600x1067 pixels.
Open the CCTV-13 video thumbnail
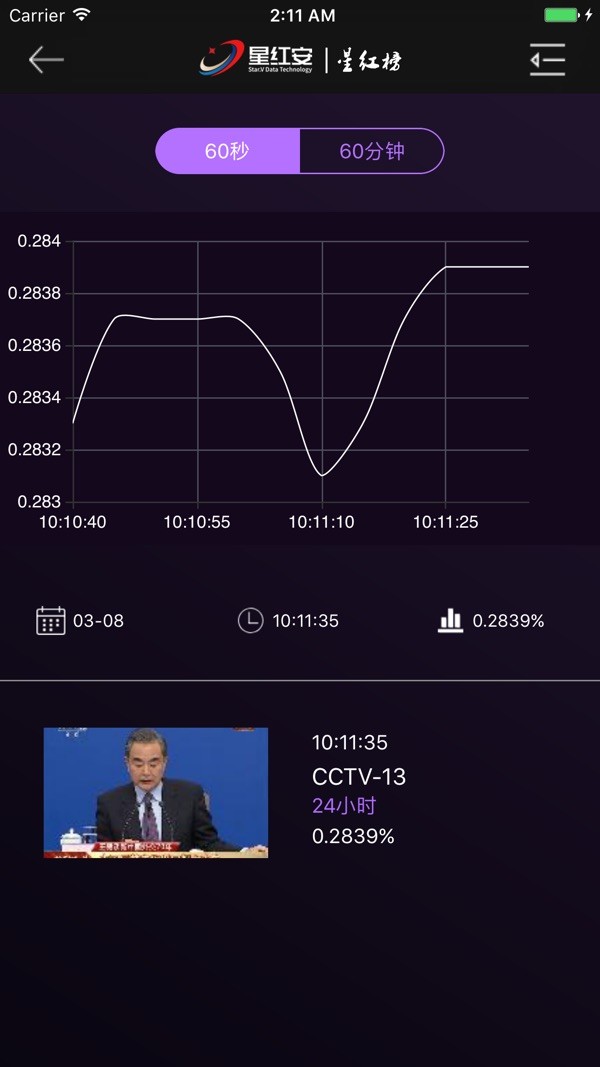pos(156,792)
